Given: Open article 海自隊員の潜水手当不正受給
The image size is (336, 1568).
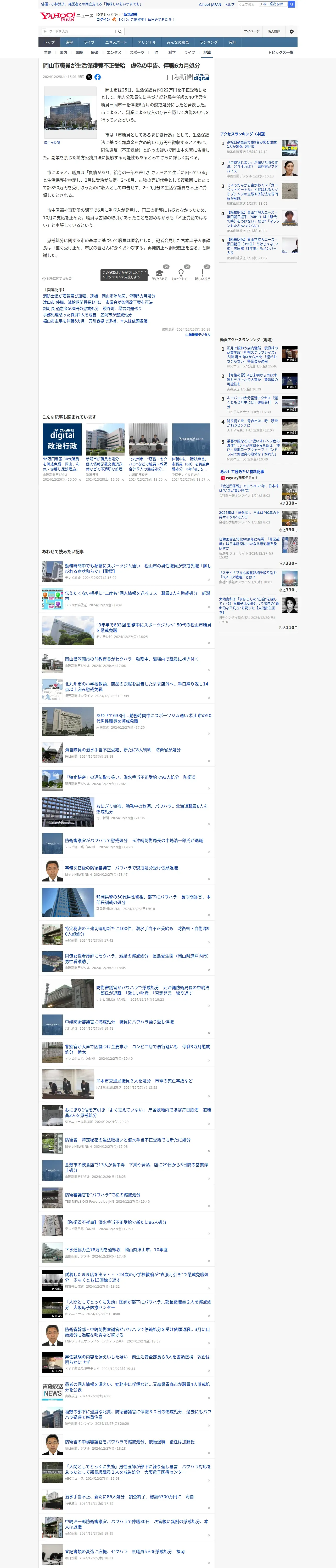Looking at the screenshot, I should coord(122,750).
